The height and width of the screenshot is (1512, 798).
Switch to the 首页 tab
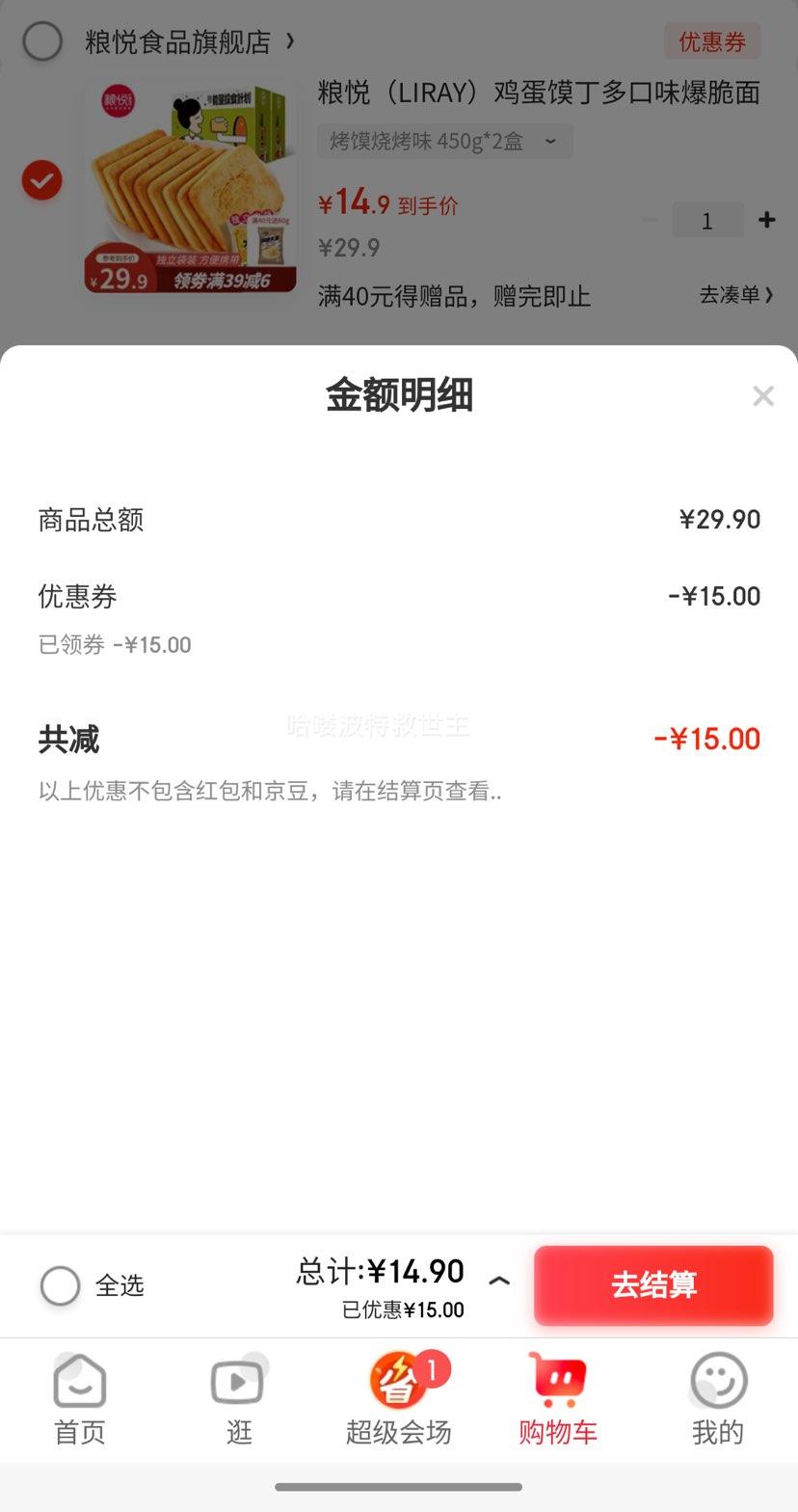[79, 1398]
